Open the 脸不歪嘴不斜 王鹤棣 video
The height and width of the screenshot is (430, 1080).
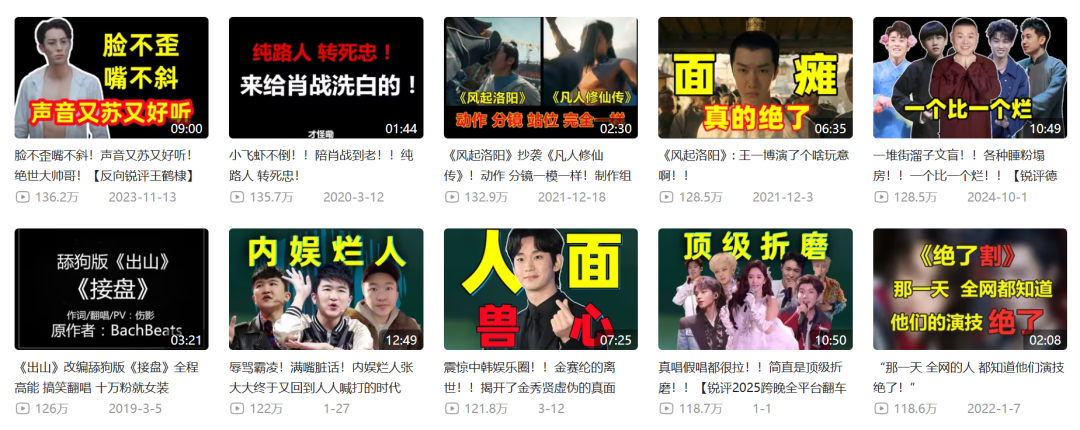111,77
